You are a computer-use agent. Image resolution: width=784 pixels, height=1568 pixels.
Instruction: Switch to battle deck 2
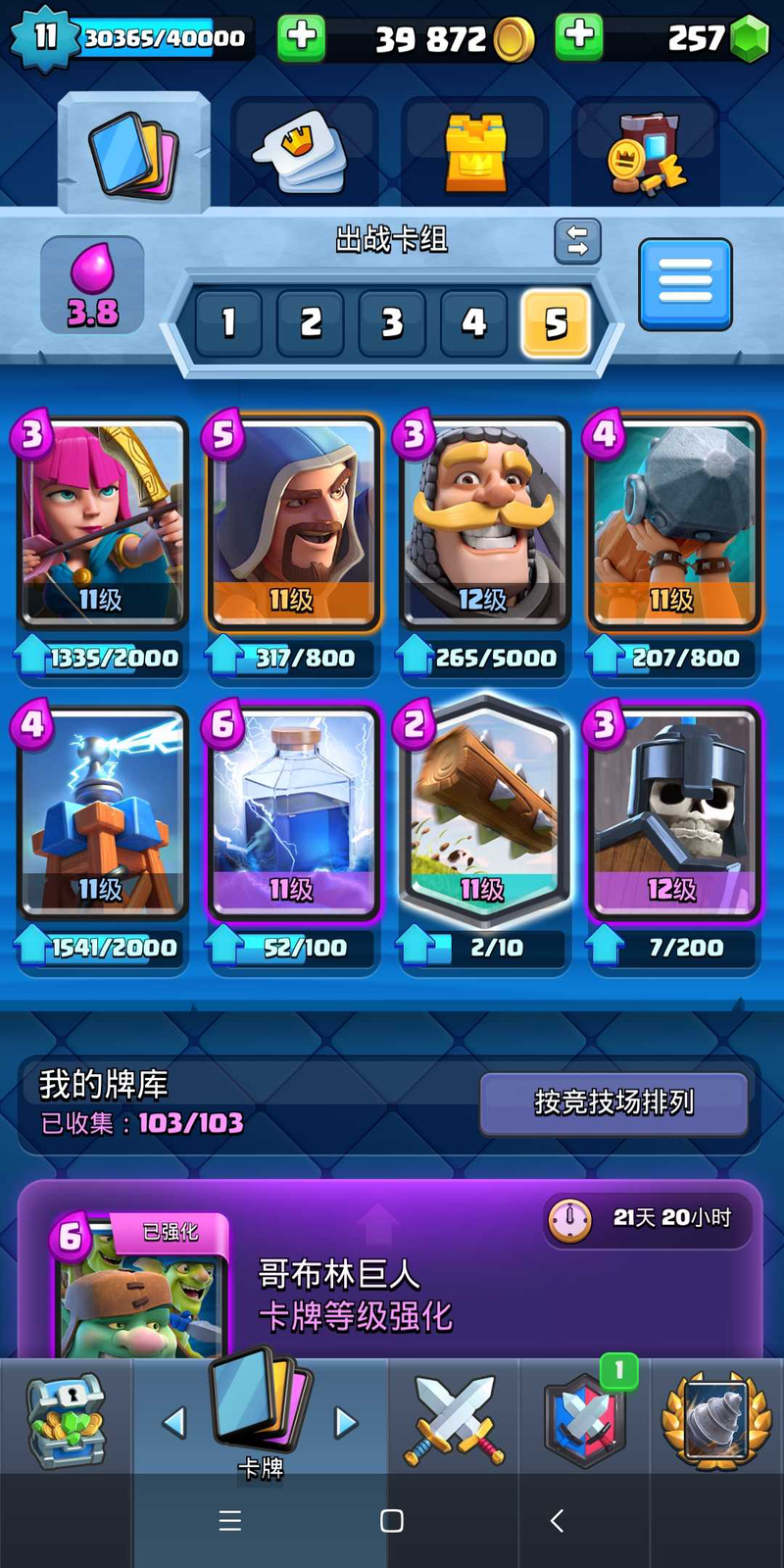tap(311, 322)
